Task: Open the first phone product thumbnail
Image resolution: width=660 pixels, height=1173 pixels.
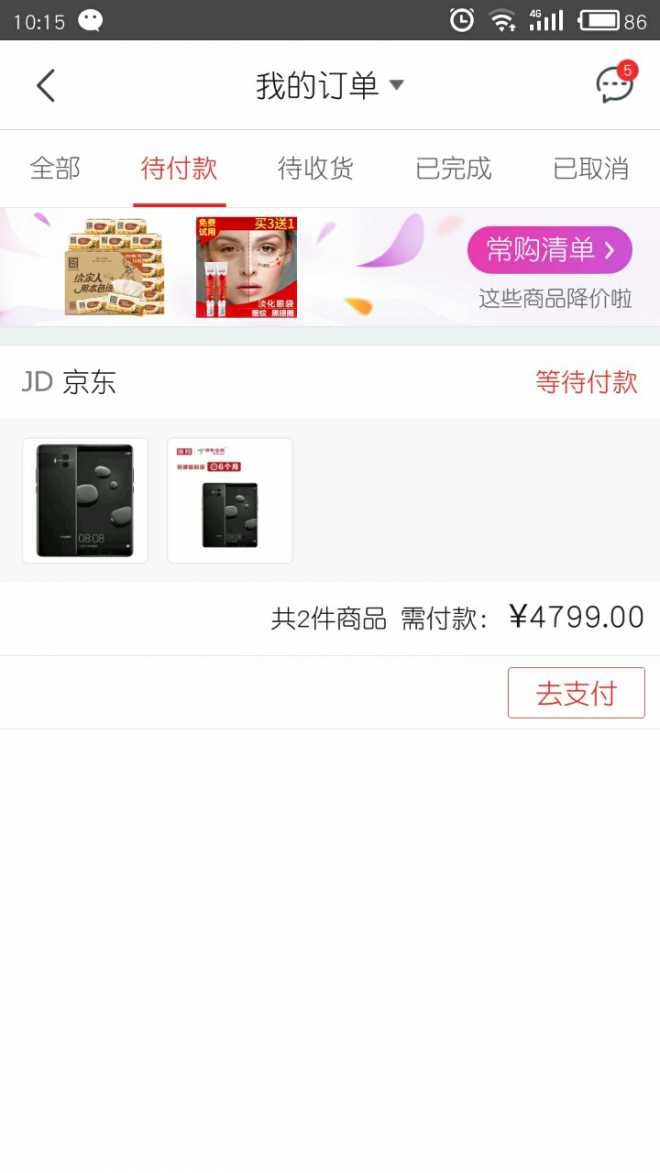Action: [85, 500]
